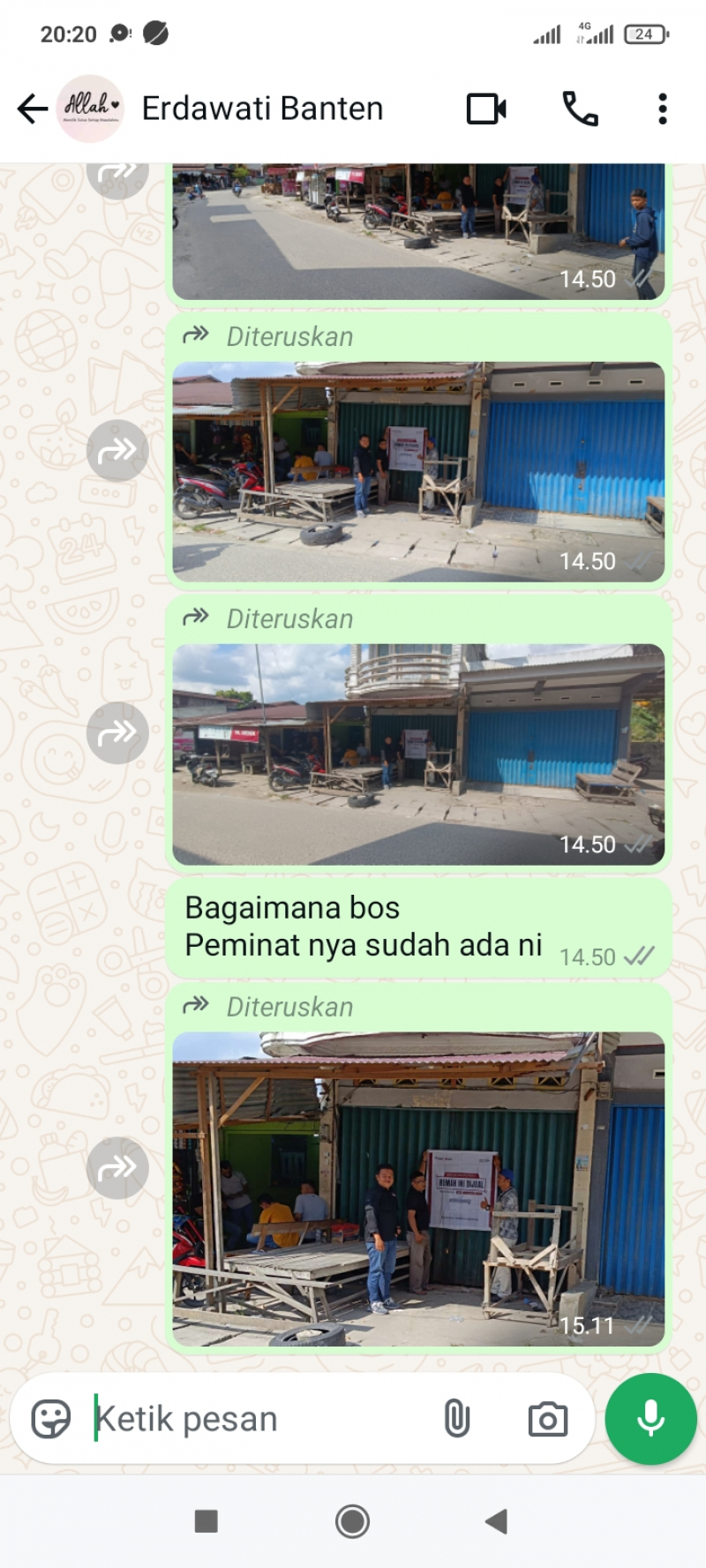Tap forward button beside the 15.11 photo

point(117,1168)
